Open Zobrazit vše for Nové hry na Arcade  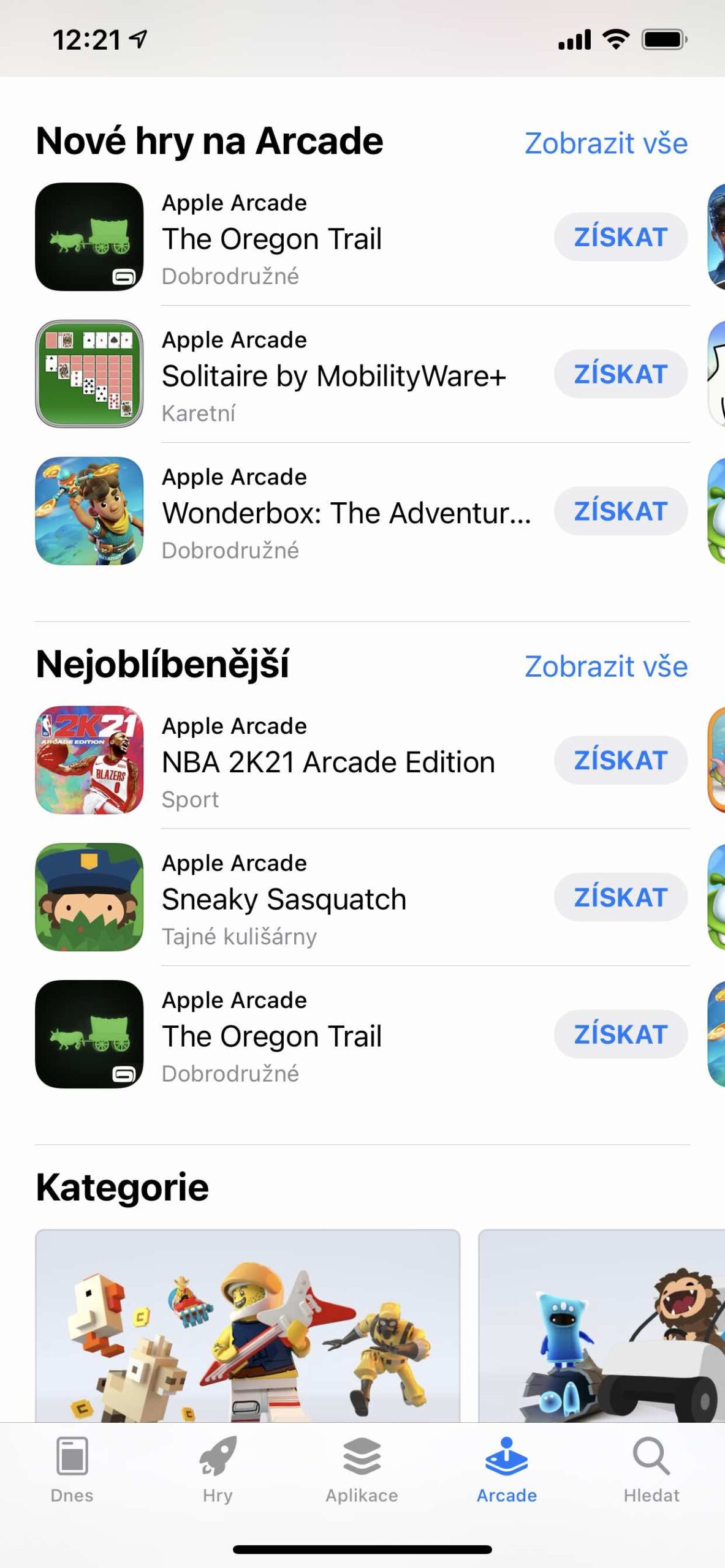[x=605, y=143]
